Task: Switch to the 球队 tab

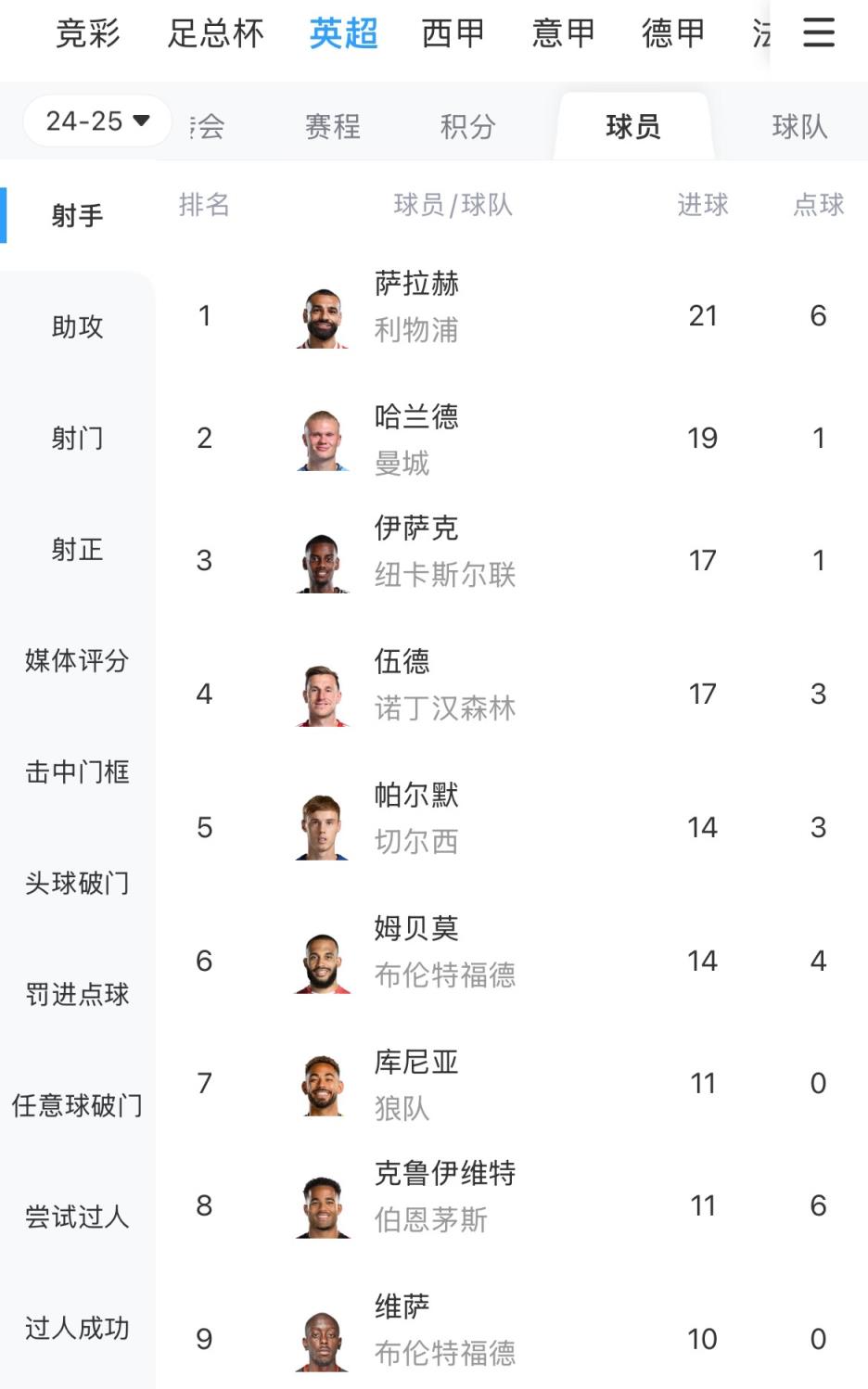Action: pos(799,126)
